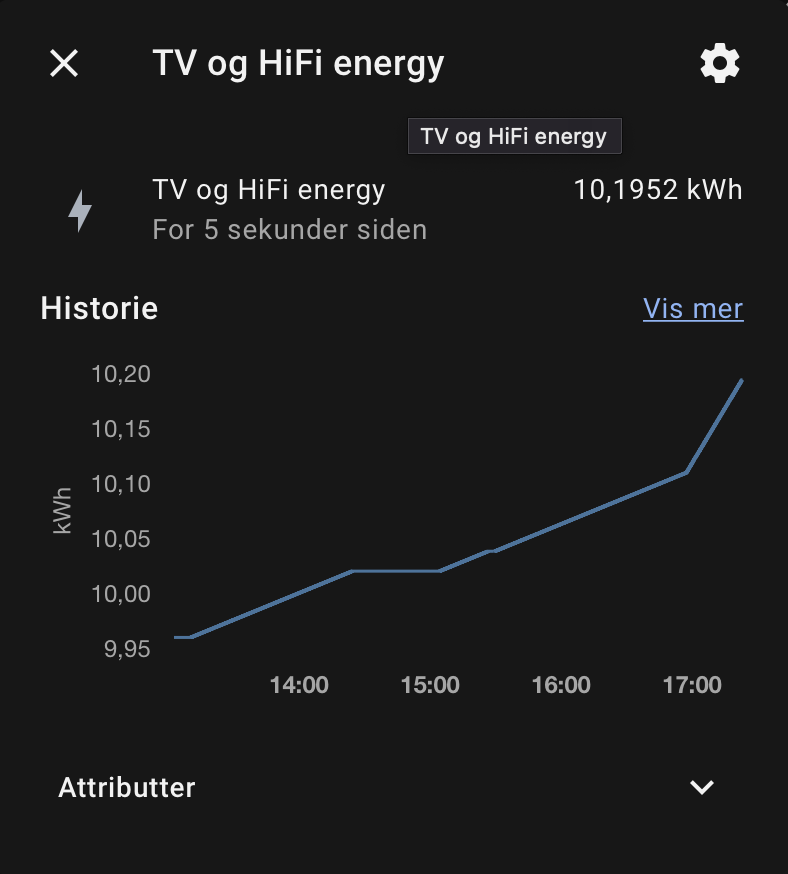Viewport: 788px width, 874px height.
Task: Click the chevron next to Attributter
Action: [x=703, y=787]
